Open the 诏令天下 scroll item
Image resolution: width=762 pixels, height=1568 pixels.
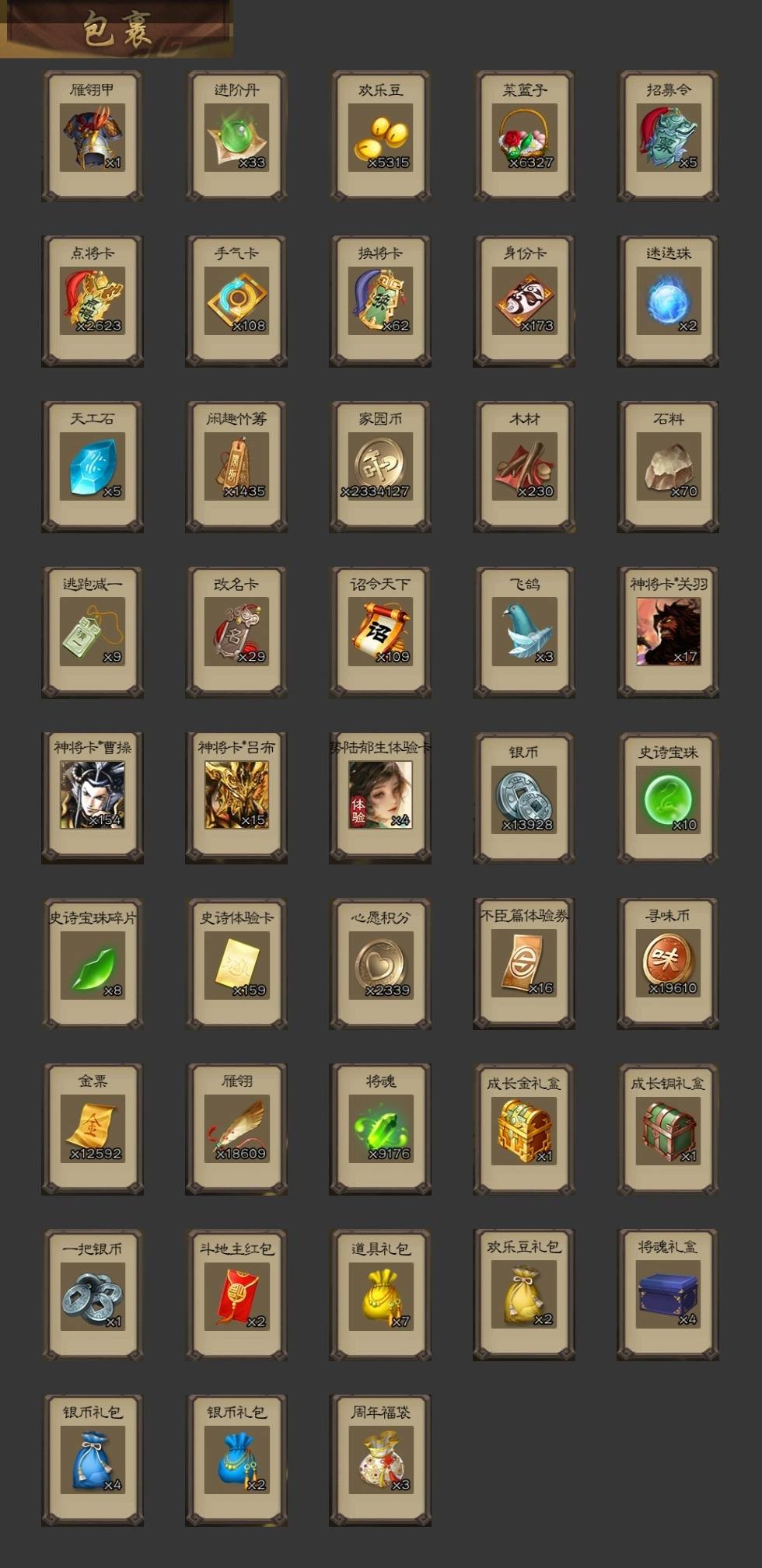tap(380, 633)
